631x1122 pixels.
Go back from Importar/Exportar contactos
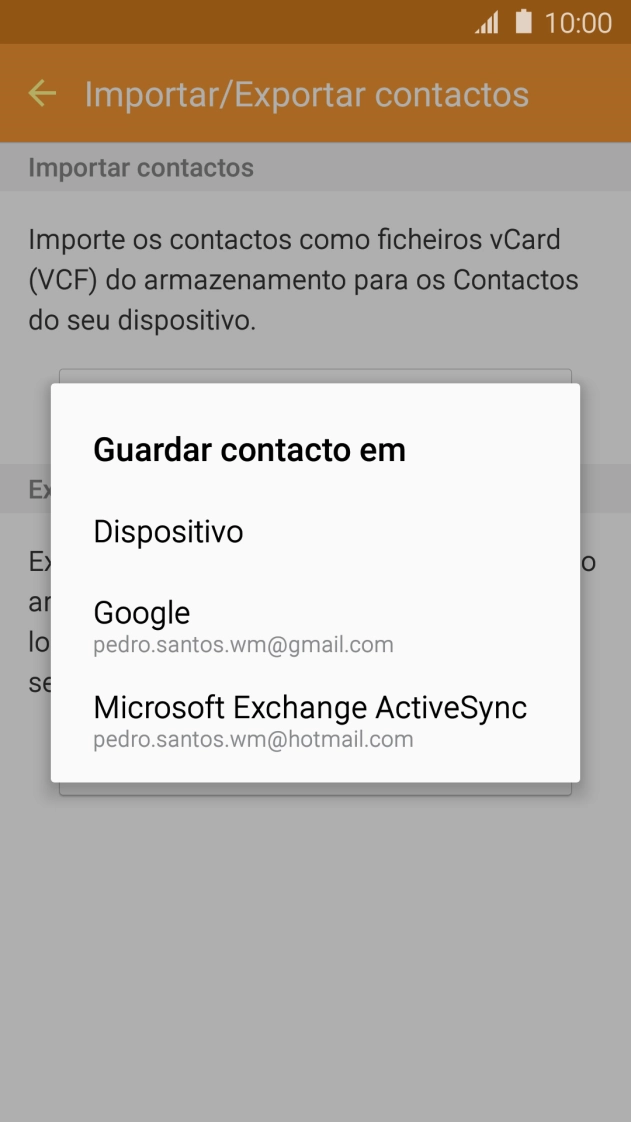[42, 94]
